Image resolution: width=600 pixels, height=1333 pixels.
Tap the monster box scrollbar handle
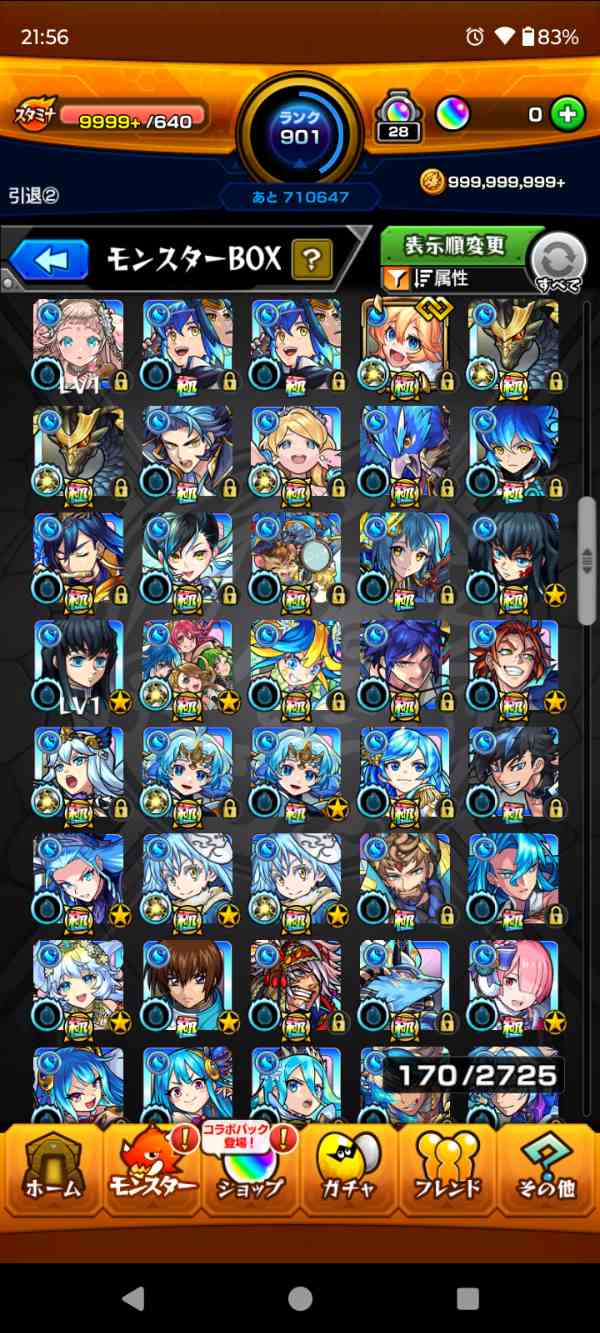pos(586,560)
